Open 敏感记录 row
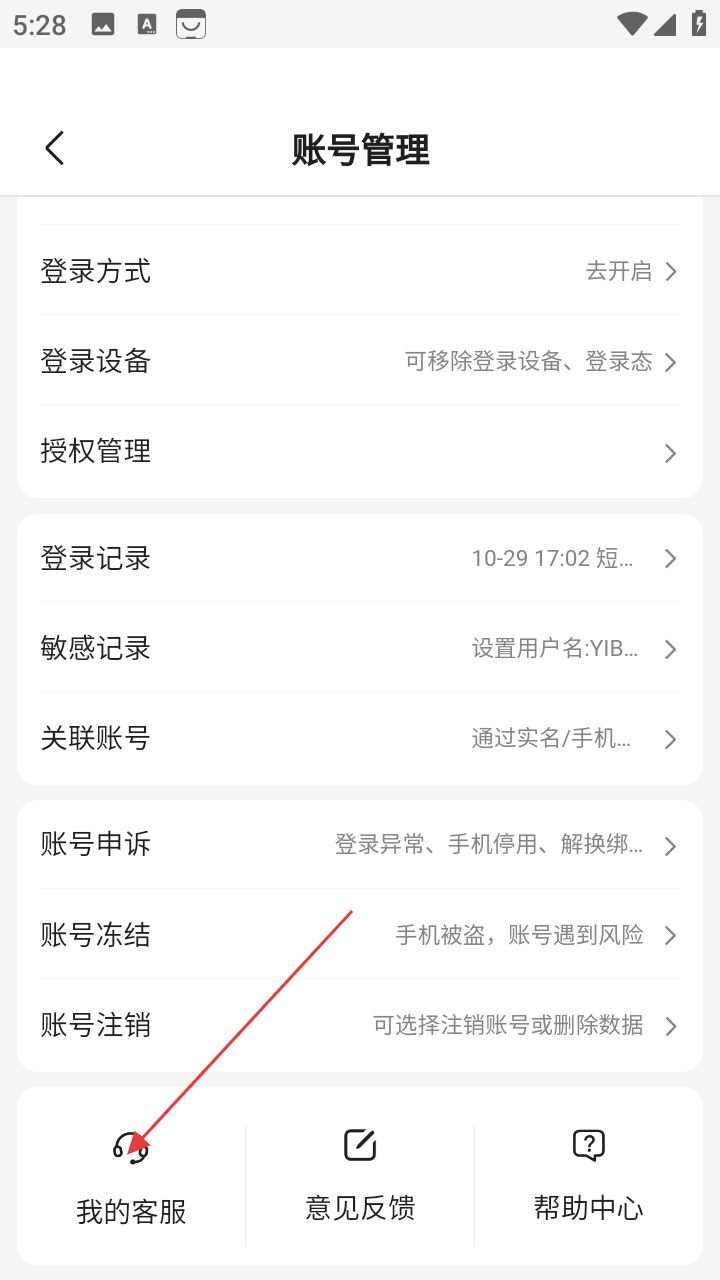Screen dimensions: 720x1280 (360, 648)
